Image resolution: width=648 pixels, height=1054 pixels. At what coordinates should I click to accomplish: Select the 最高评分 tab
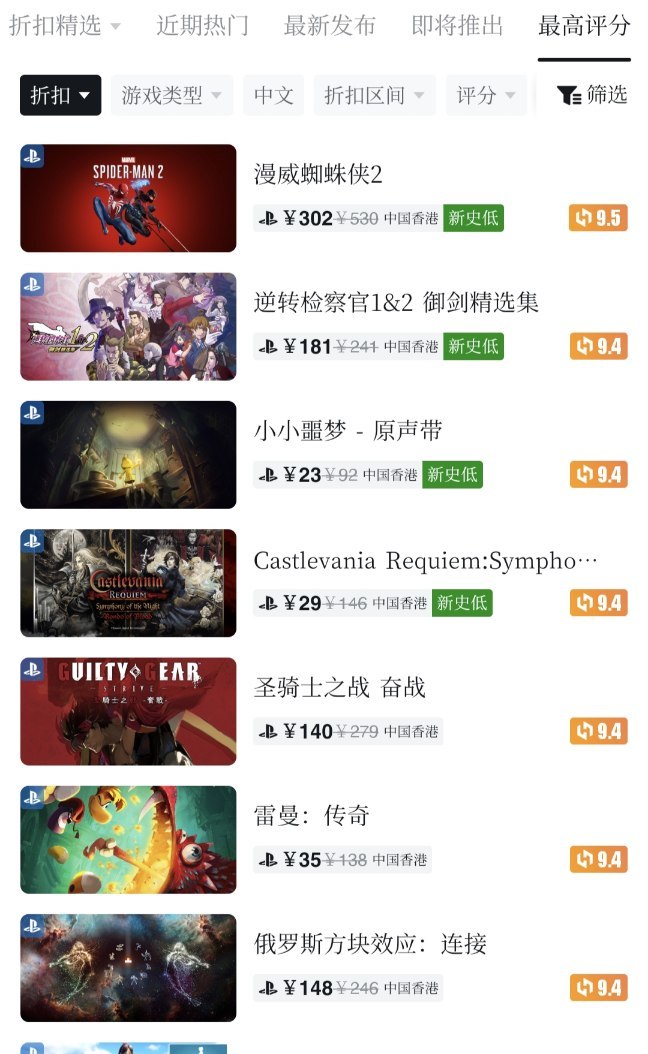coord(584,26)
